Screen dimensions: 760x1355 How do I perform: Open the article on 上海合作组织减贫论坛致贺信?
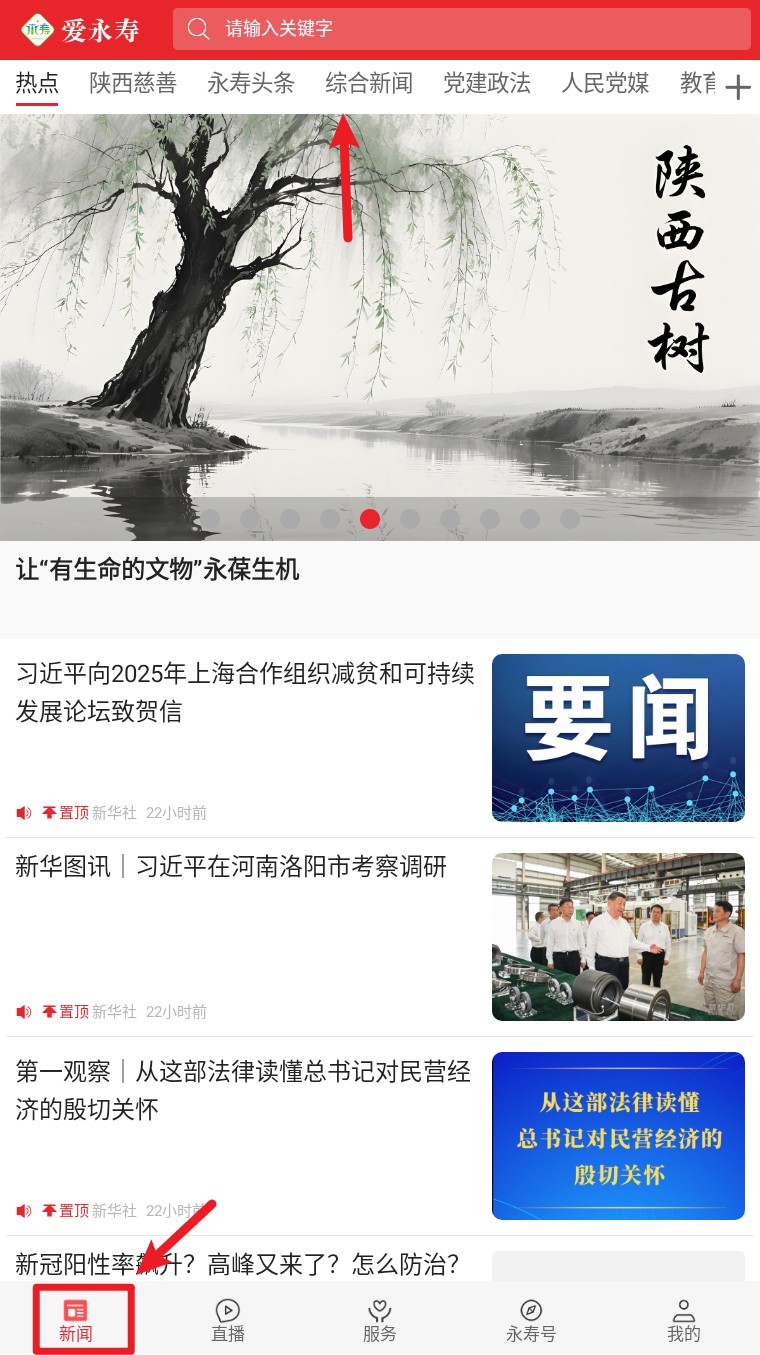coord(245,692)
